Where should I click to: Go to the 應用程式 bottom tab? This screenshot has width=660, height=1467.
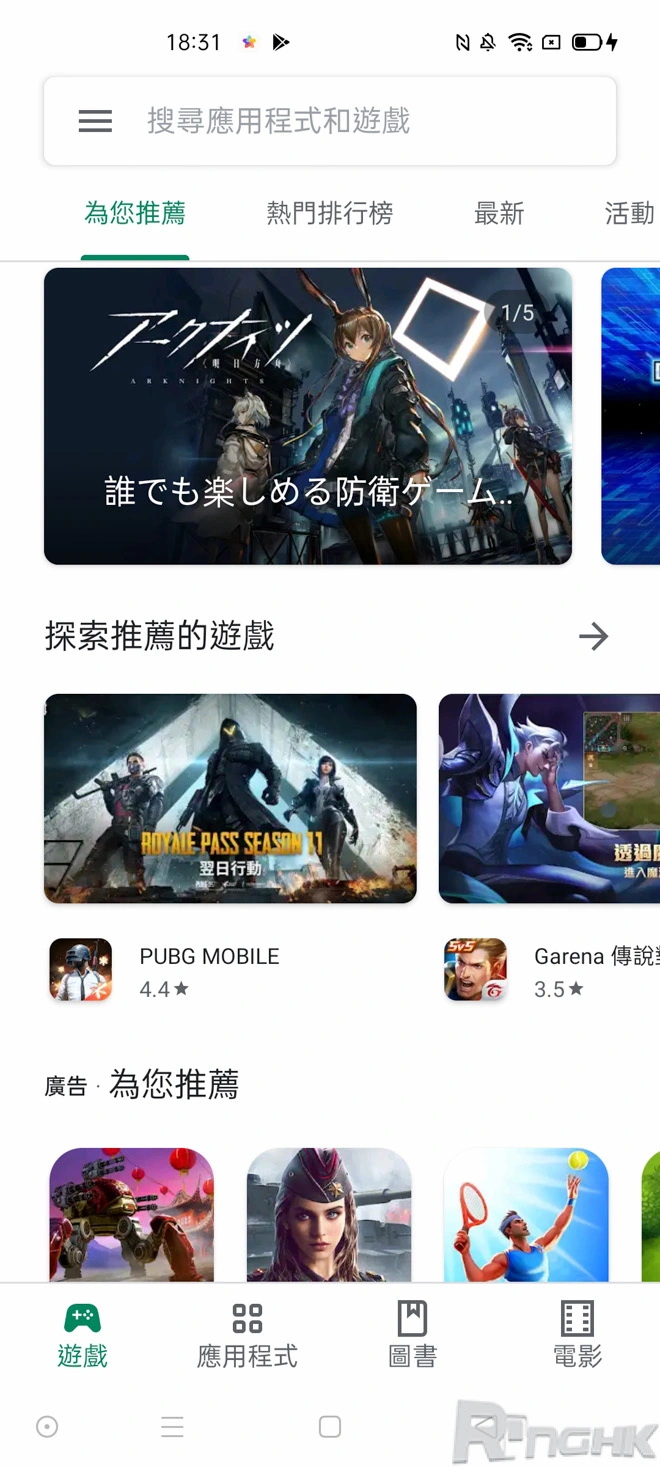tap(247, 1334)
